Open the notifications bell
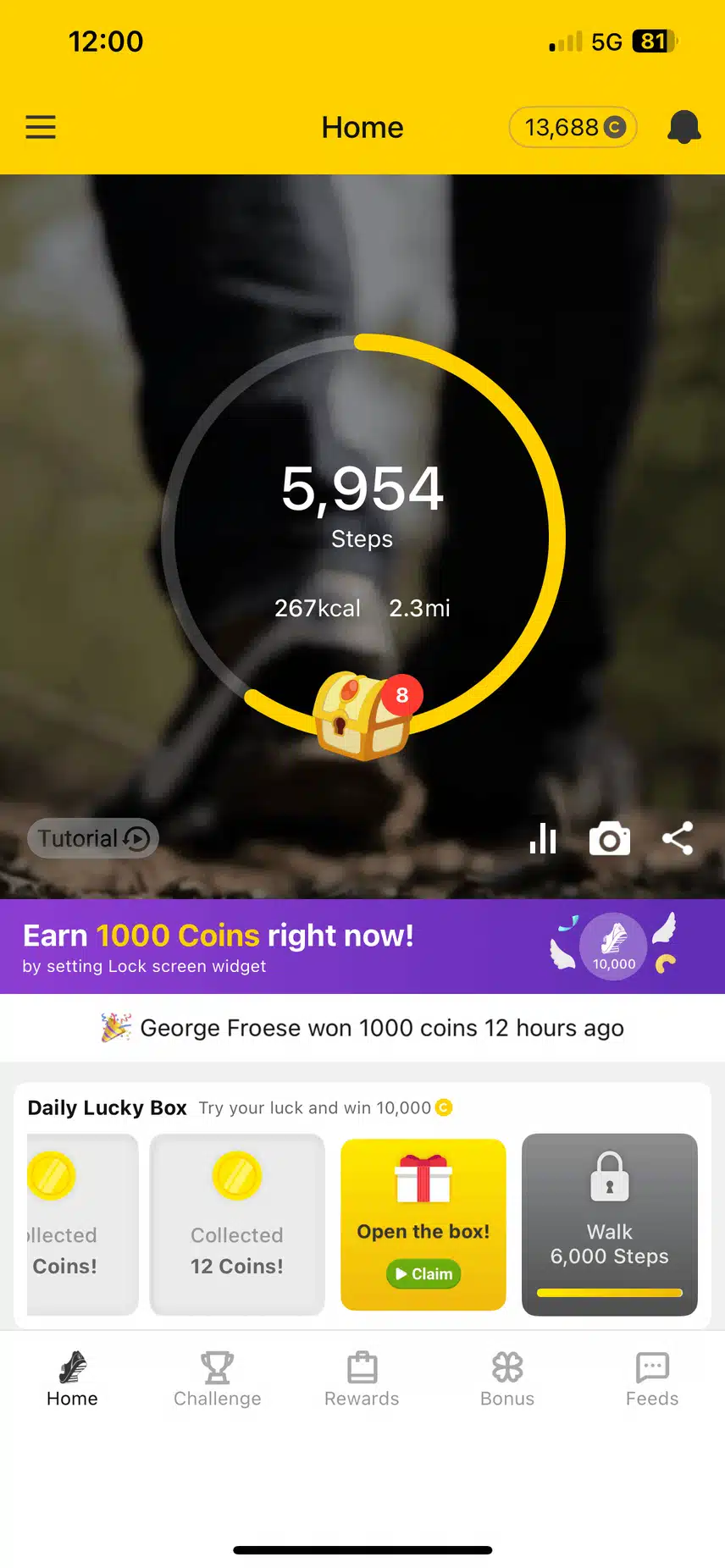This screenshot has width=725, height=1568. pos(683,127)
